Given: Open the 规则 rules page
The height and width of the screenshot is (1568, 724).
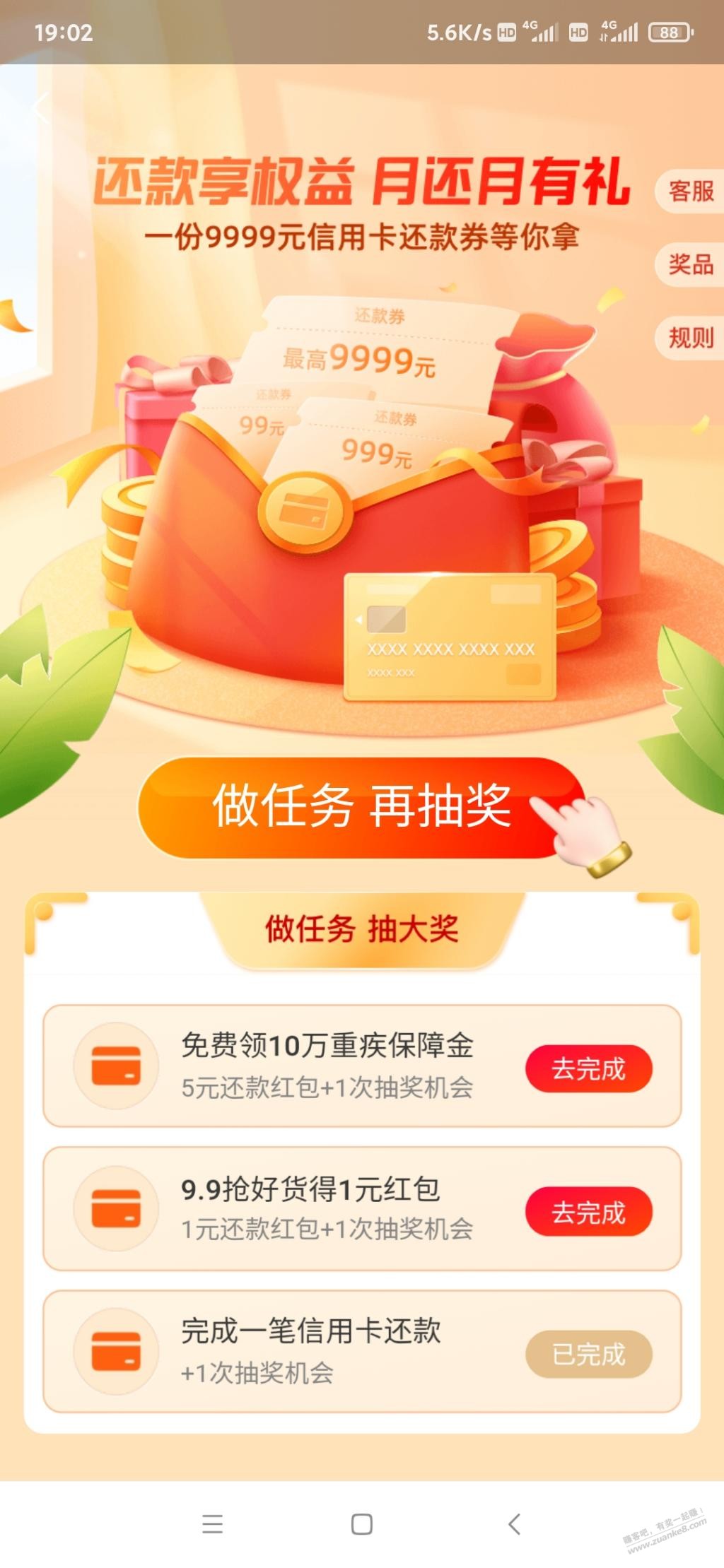Looking at the screenshot, I should [x=690, y=338].
